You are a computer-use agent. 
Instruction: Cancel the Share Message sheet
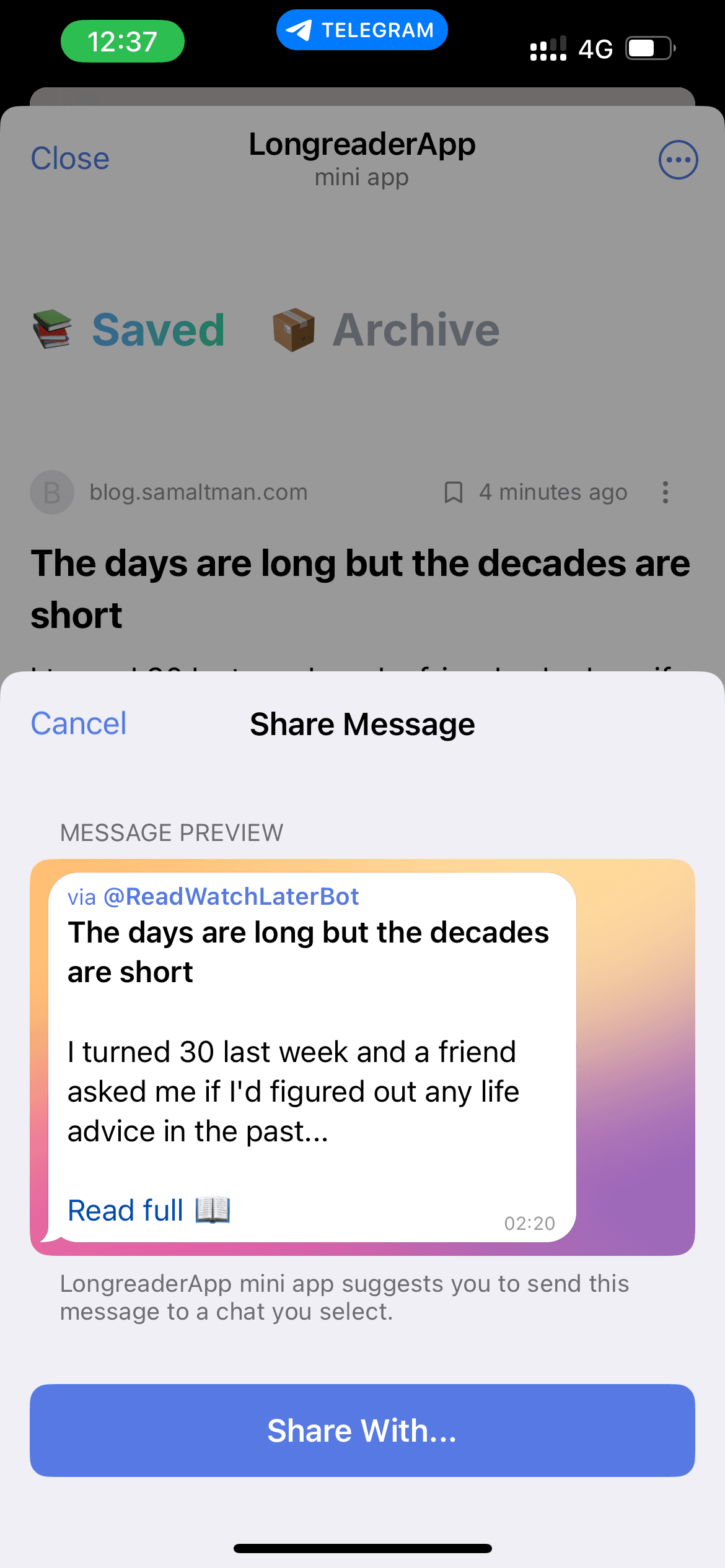click(x=79, y=723)
